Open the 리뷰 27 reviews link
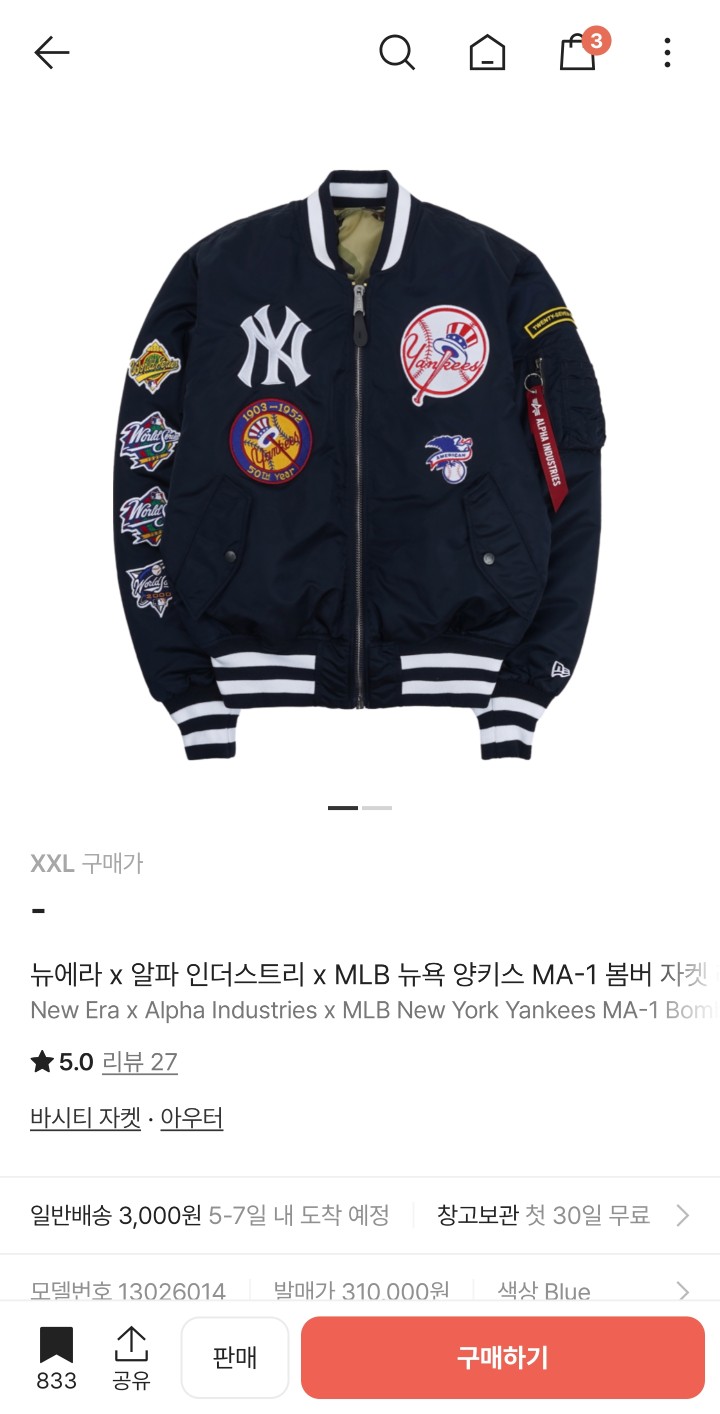The width and height of the screenshot is (720, 1414). tap(139, 1062)
